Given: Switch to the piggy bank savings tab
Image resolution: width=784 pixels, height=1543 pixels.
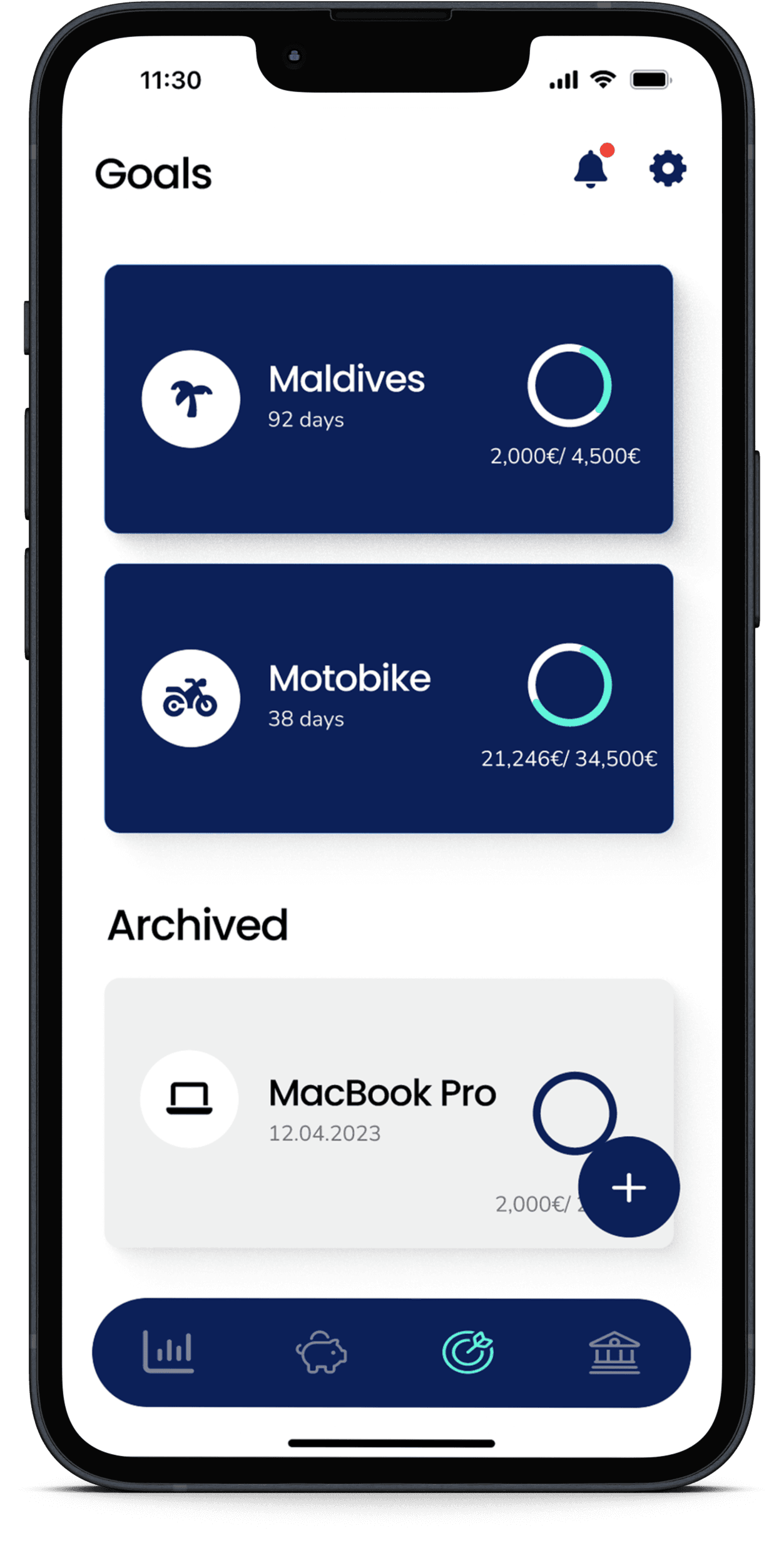Looking at the screenshot, I should pos(321,1352).
